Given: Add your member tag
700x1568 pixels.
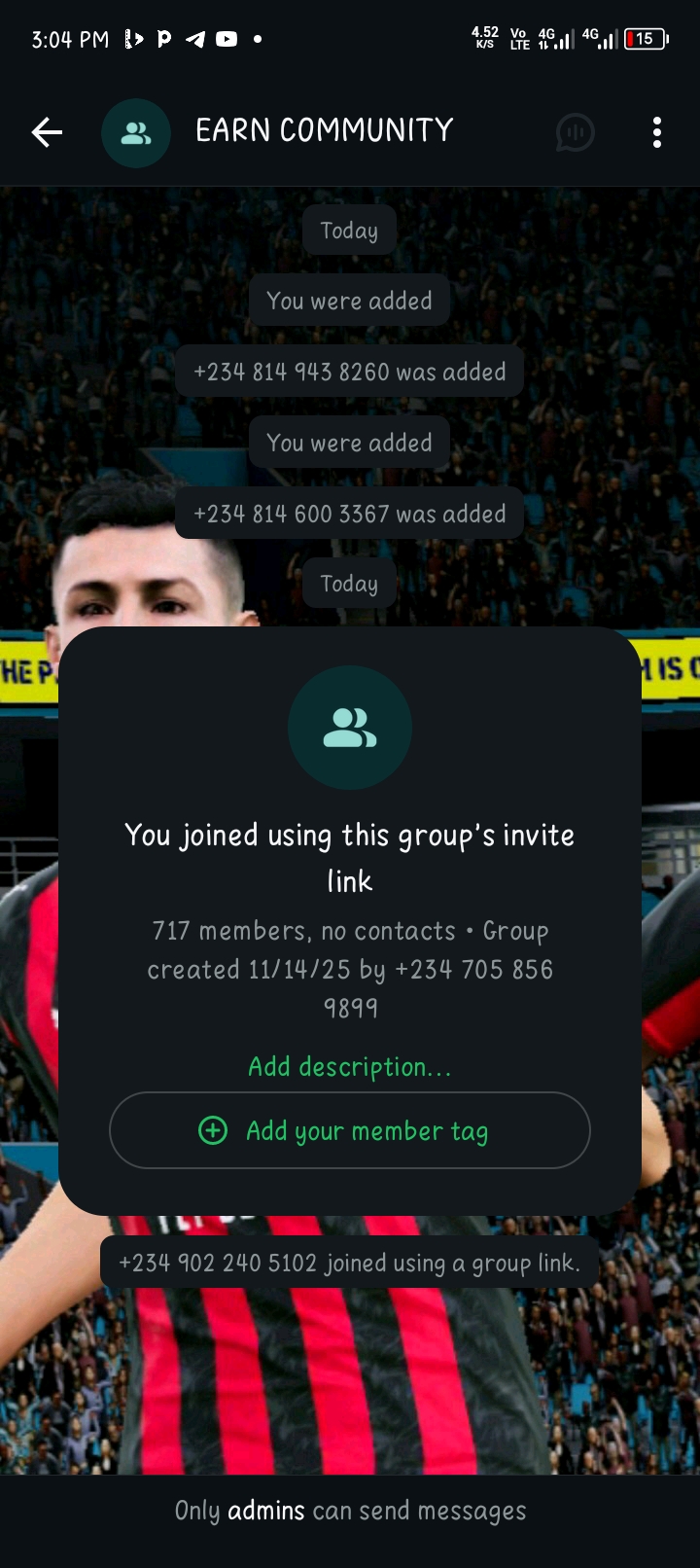Looking at the screenshot, I should pyautogui.click(x=349, y=1130).
